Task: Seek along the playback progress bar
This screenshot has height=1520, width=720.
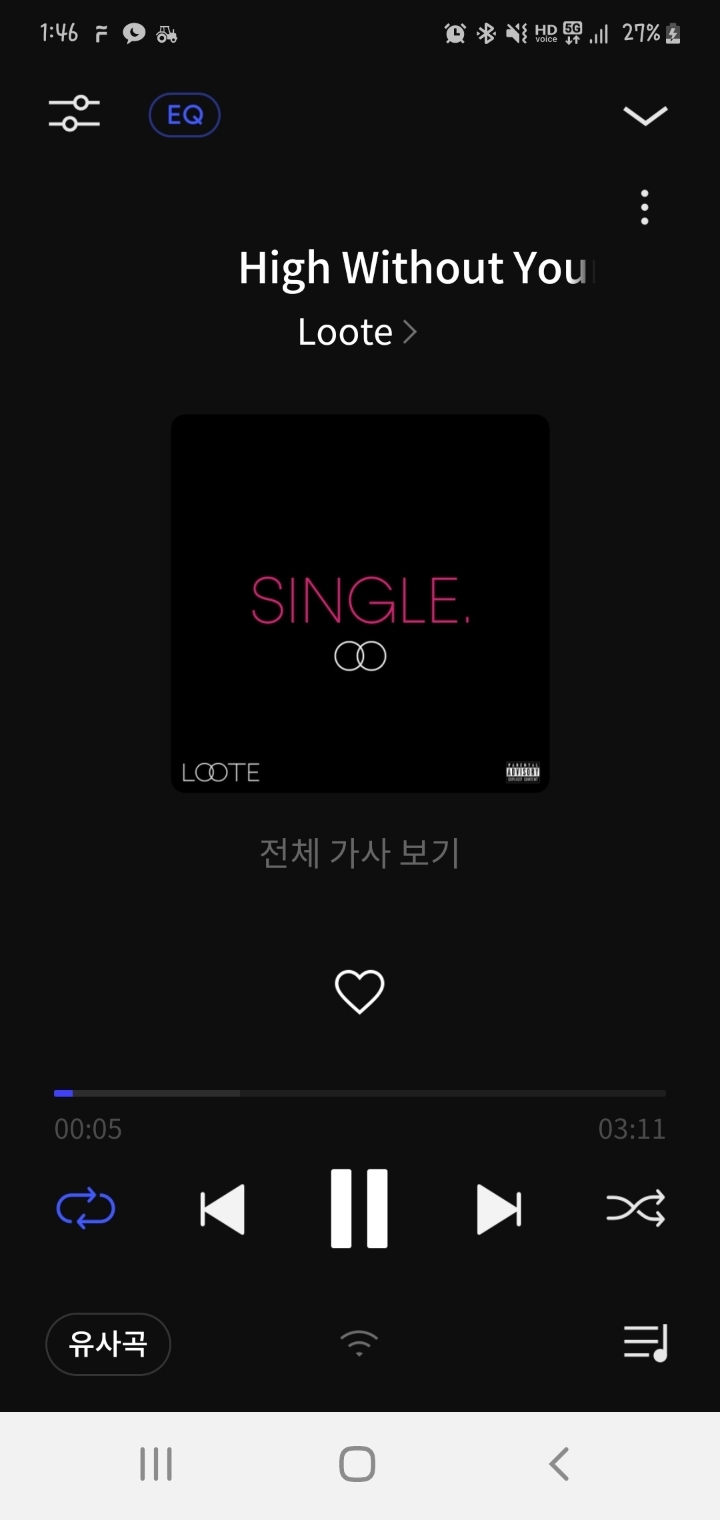Action: (360, 1093)
